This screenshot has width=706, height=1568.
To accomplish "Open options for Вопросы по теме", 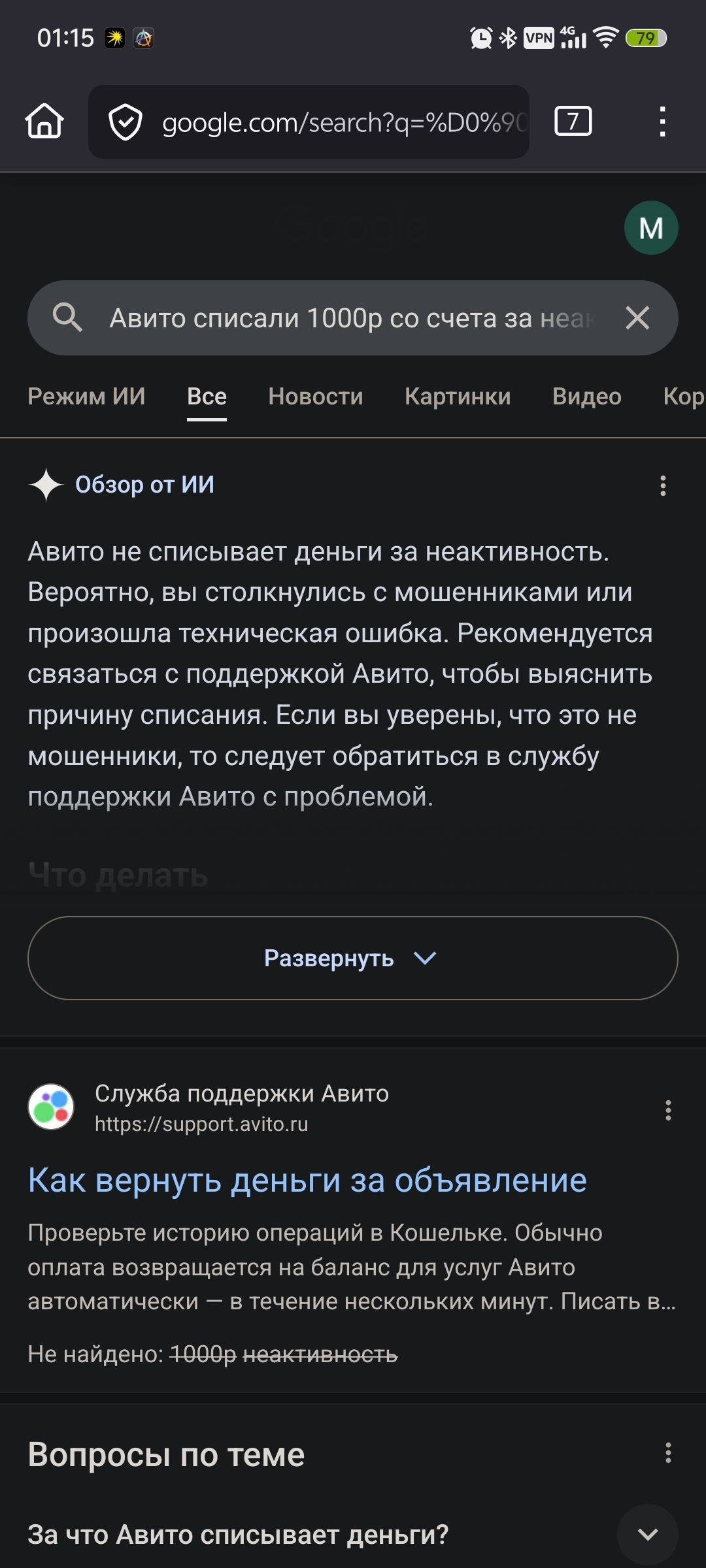I will 667,1453.
